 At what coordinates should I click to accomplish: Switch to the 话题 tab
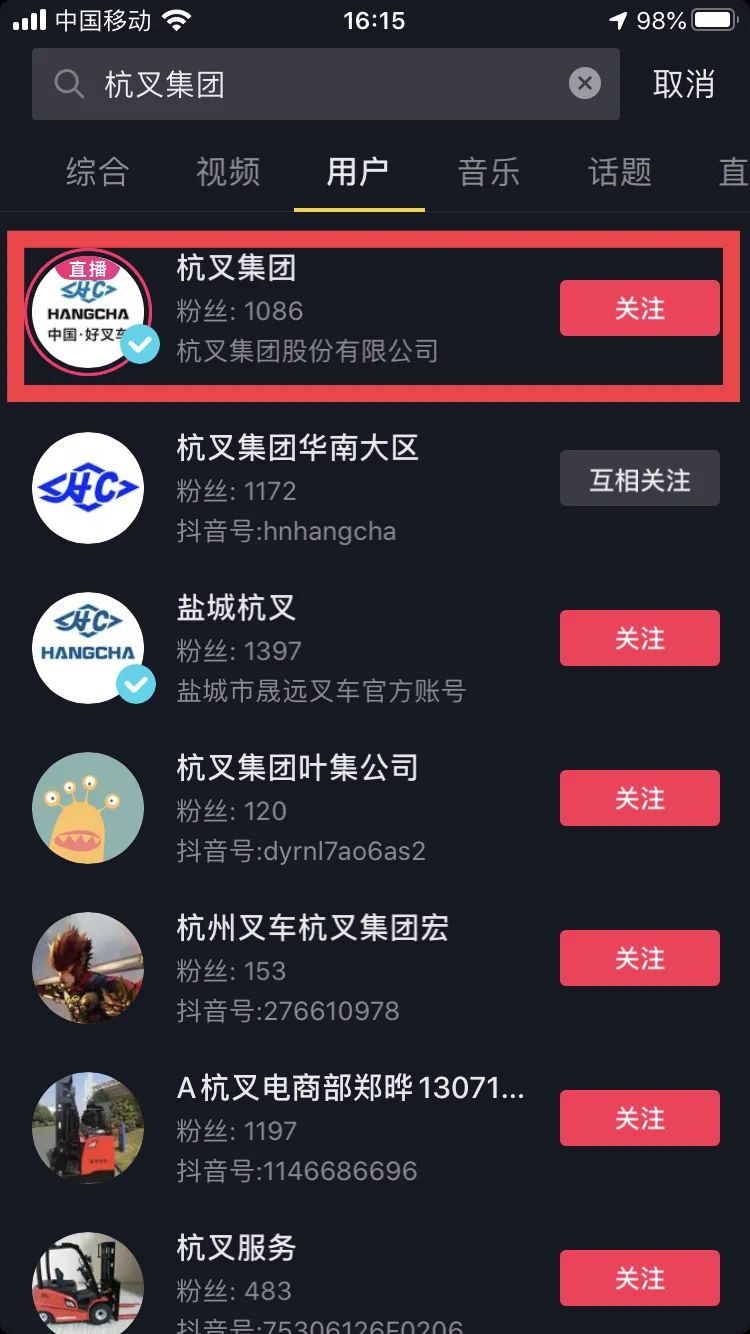620,172
